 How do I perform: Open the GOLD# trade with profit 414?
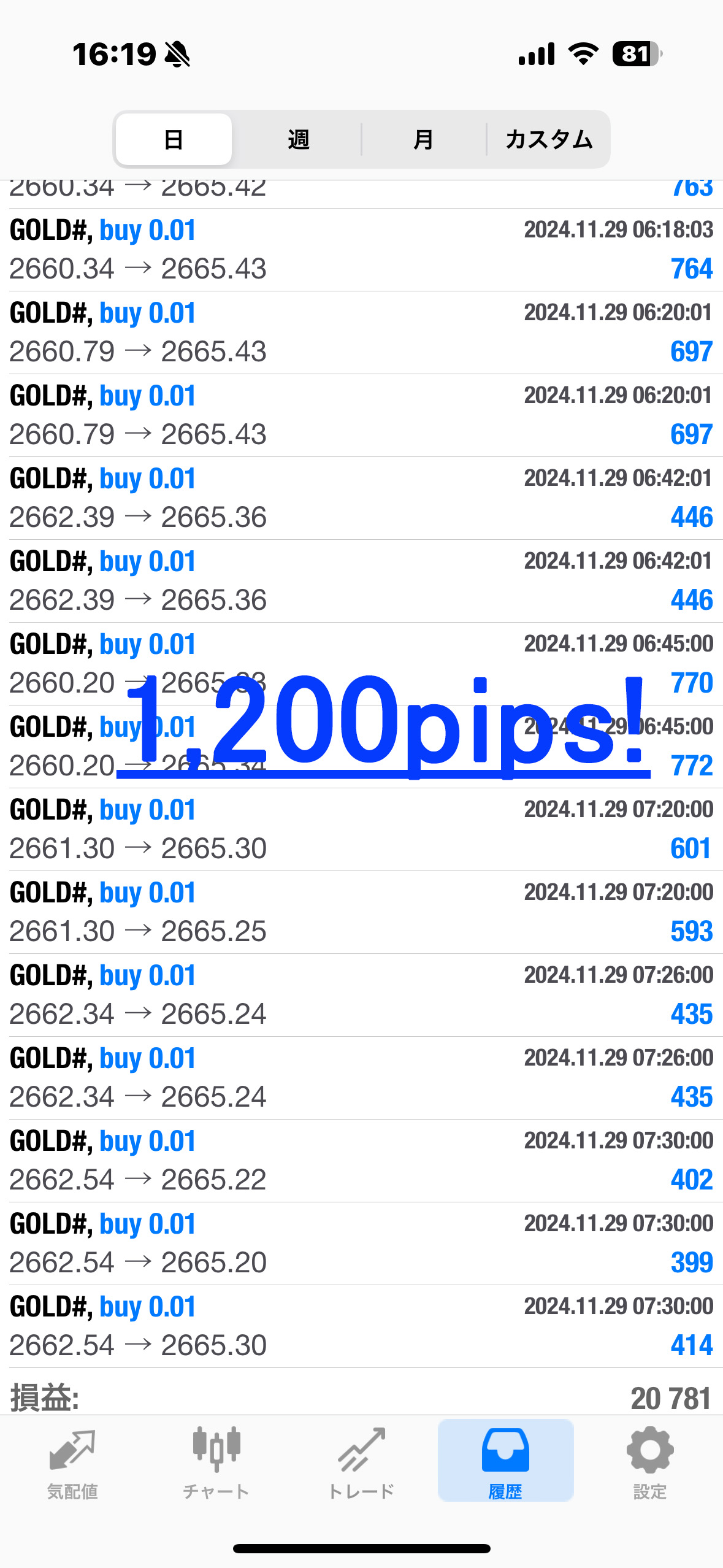(x=361, y=1326)
